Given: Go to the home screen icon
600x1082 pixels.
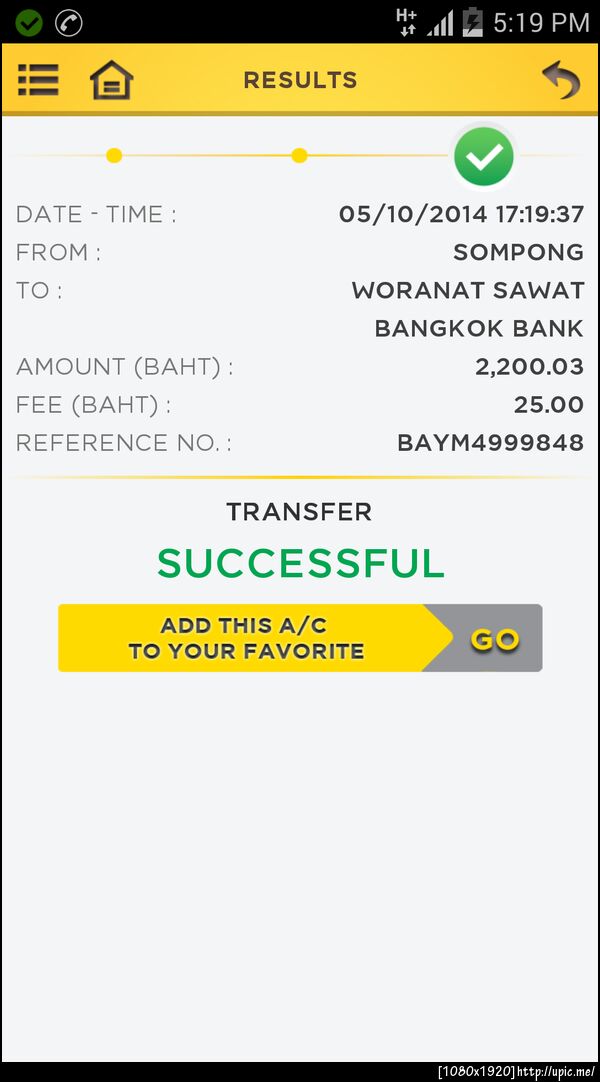Looking at the screenshot, I should point(111,80).
